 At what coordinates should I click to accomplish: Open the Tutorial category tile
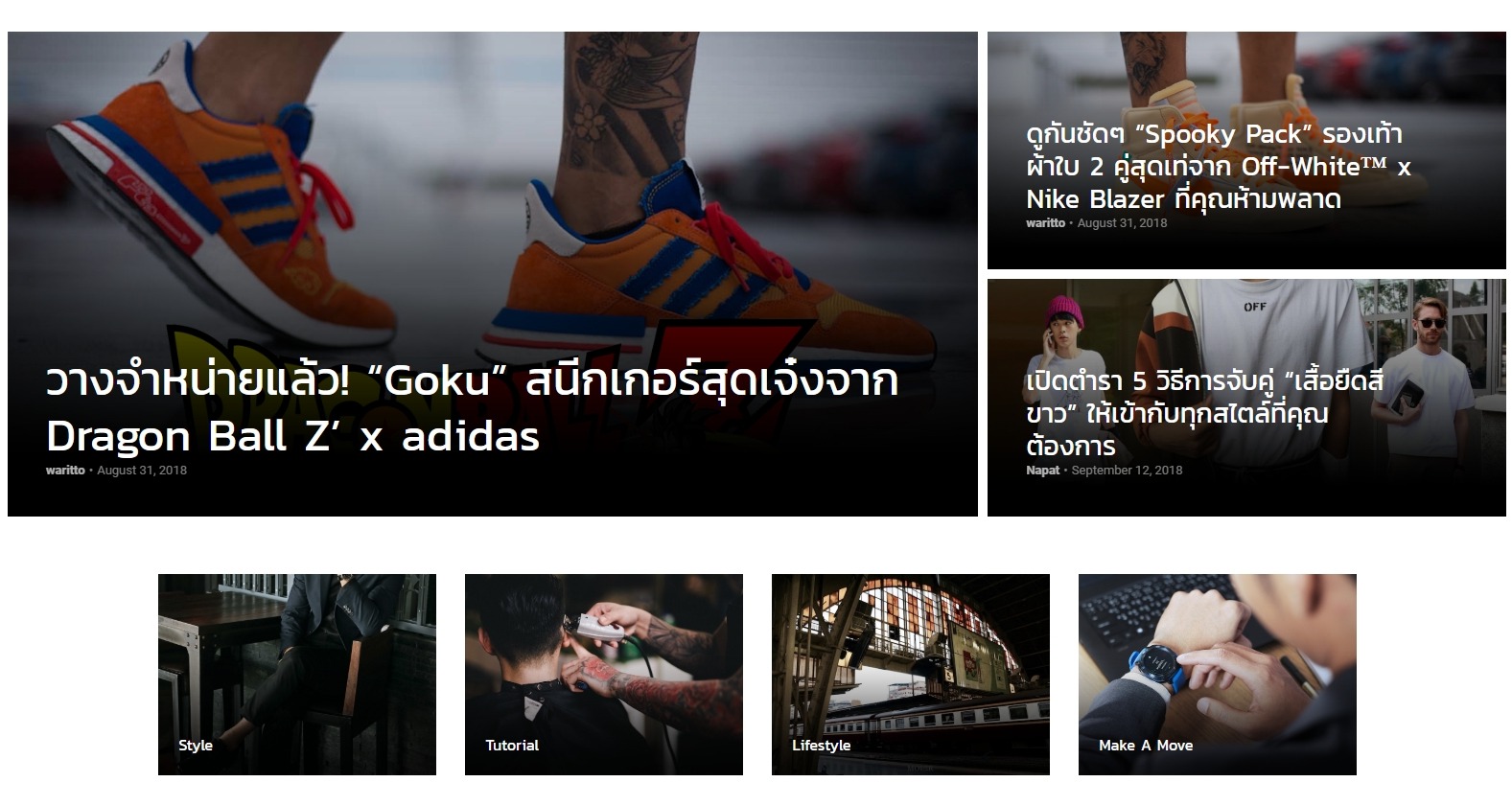pos(603,674)
